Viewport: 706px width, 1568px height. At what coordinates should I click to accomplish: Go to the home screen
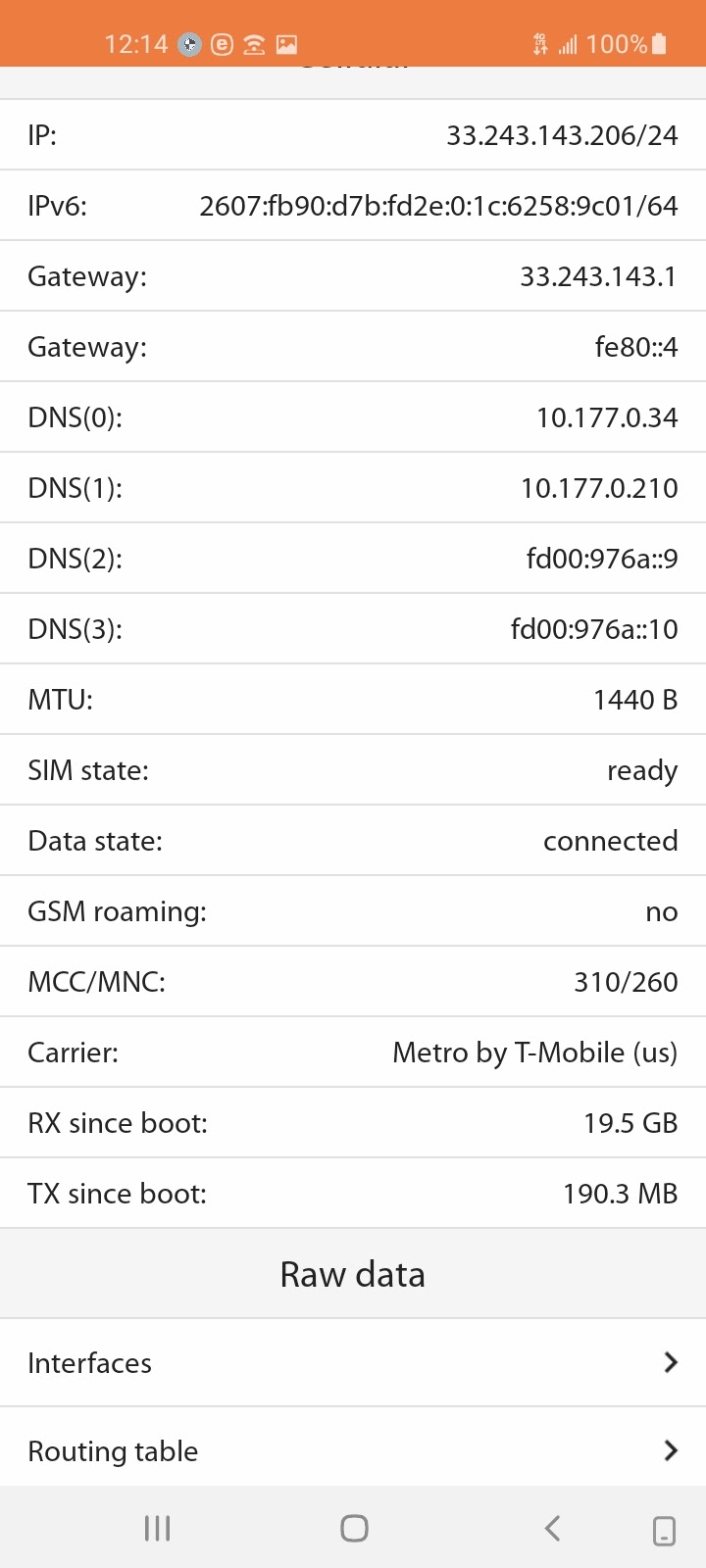[354, 1528]
